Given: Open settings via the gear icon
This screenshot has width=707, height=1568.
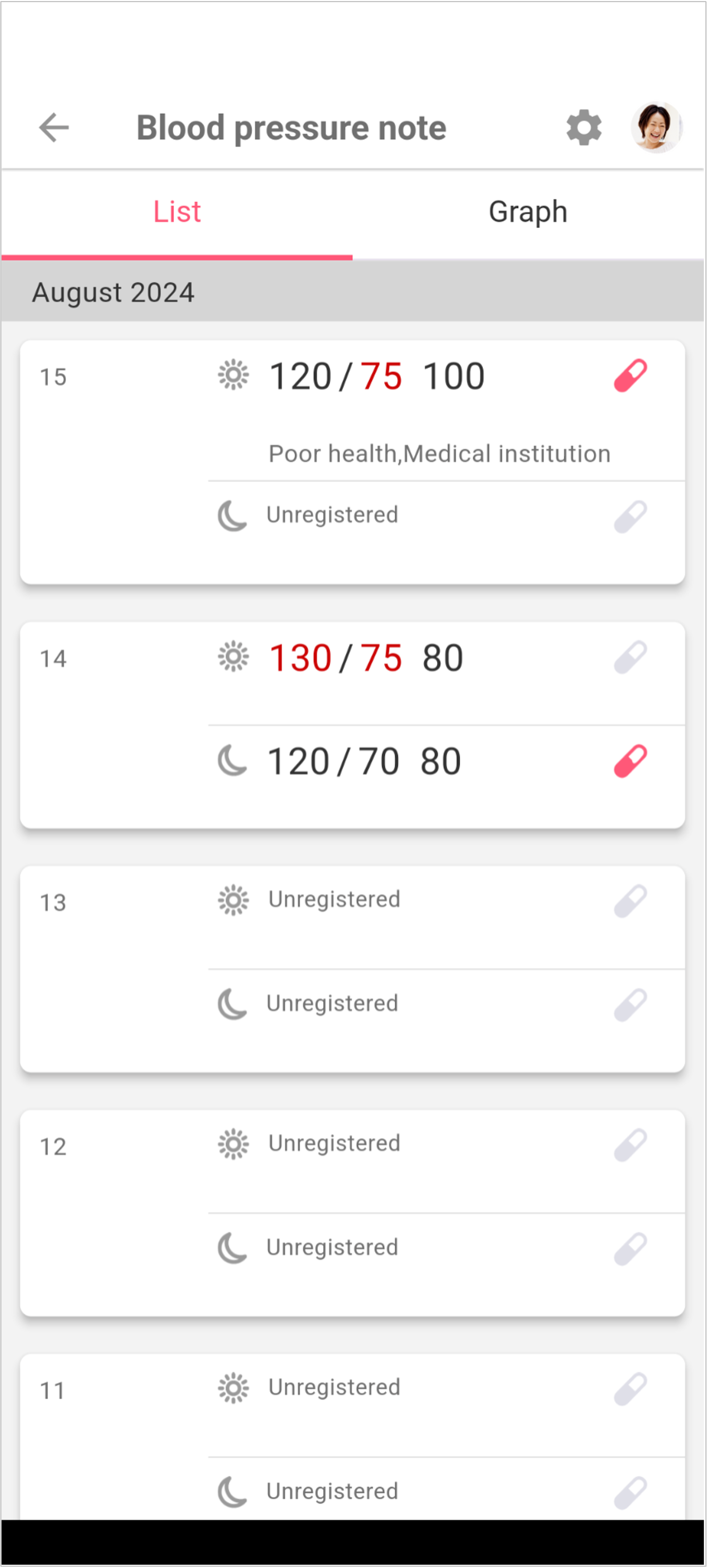Looking at the screenshot, I should [583, 128].
